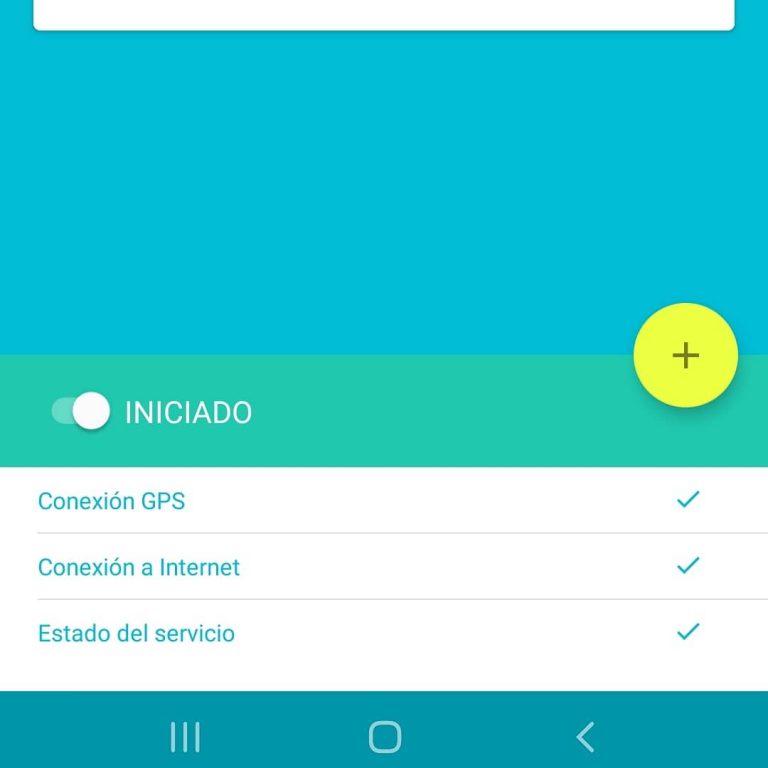This screenshot has height=768, width=768.
Task: Toggle the INICIADO switch off
Action: pyautogui.click(x=81, y=411)
